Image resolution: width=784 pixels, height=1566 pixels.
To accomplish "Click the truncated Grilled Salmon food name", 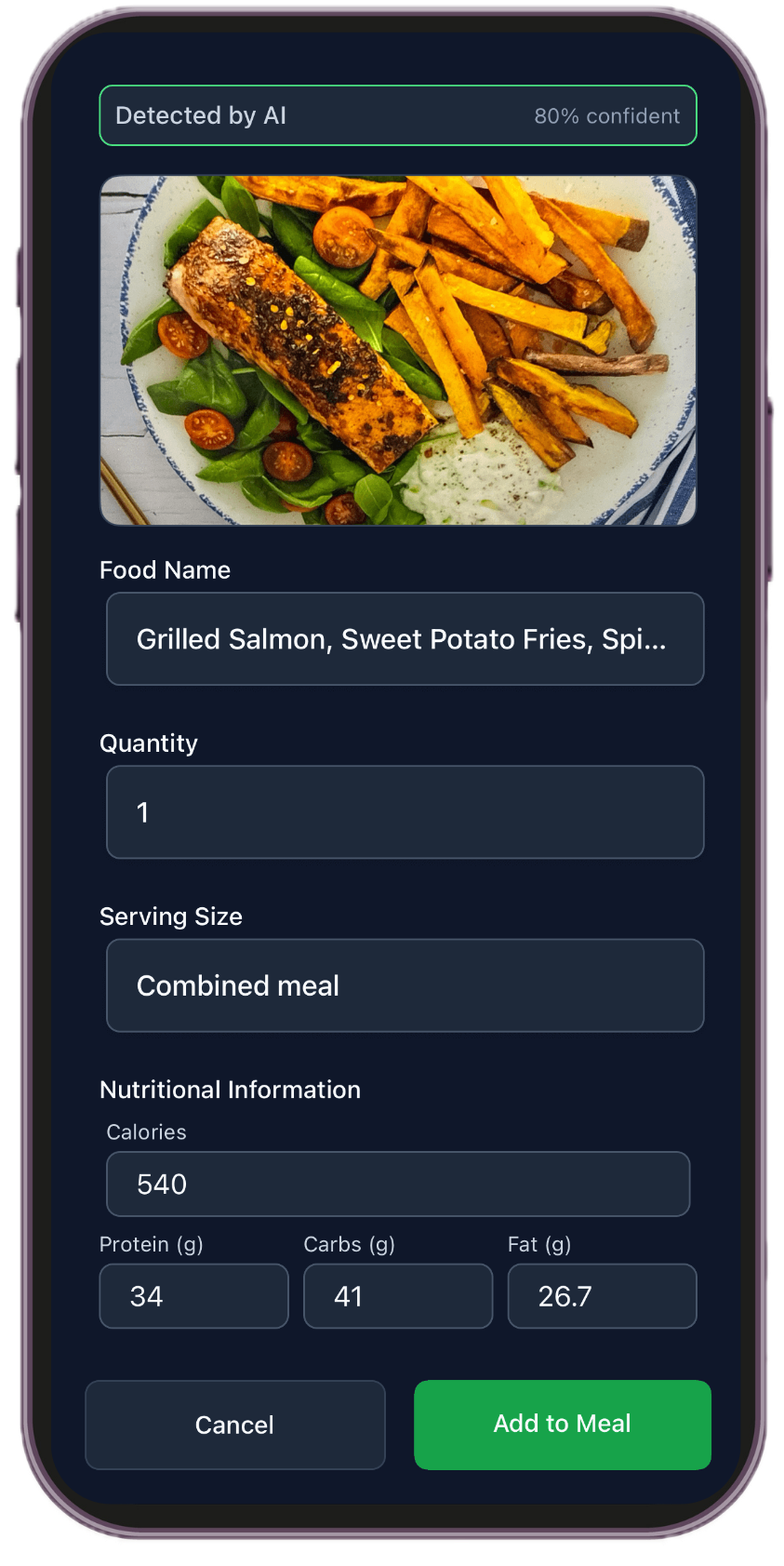I will [x=403, y=639].
